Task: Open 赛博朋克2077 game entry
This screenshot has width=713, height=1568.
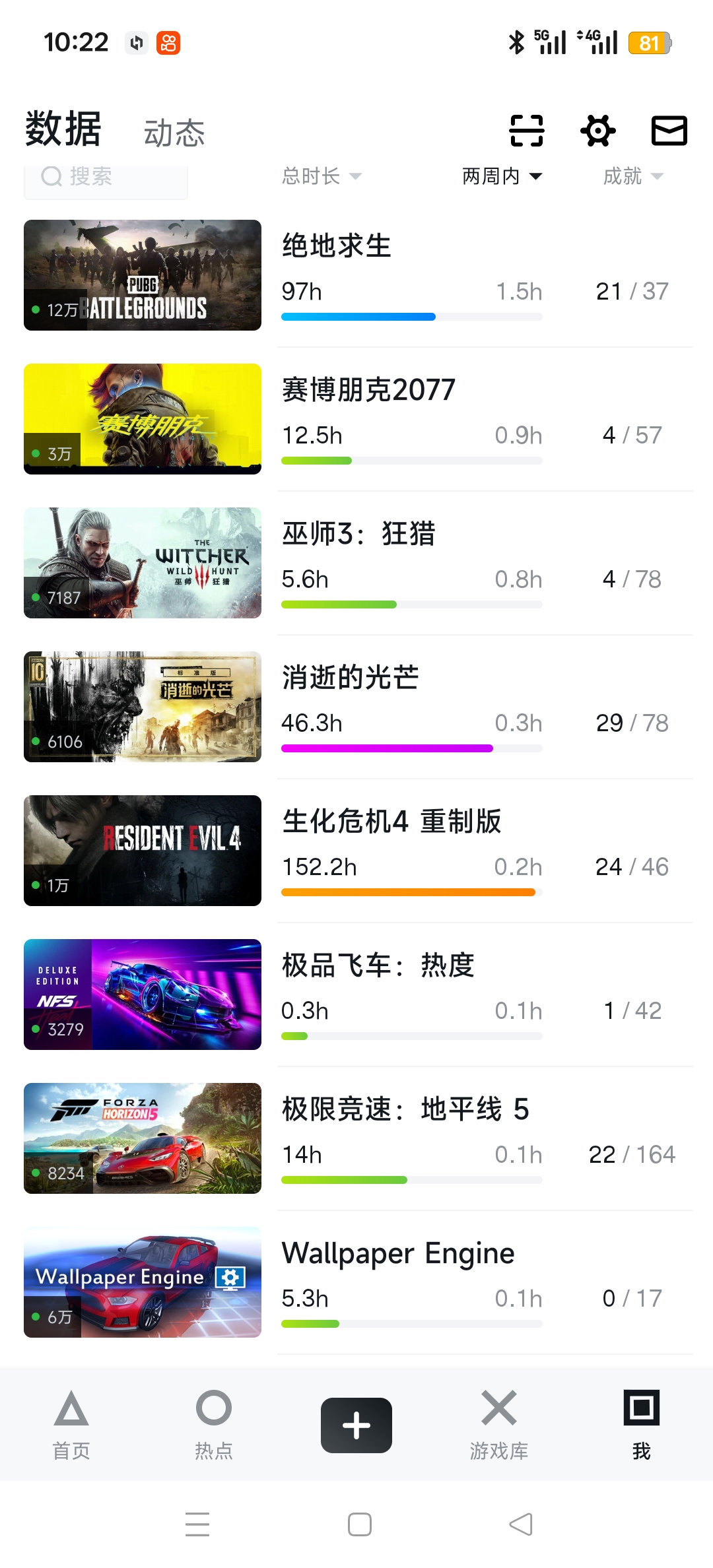Action: [358, 419]
